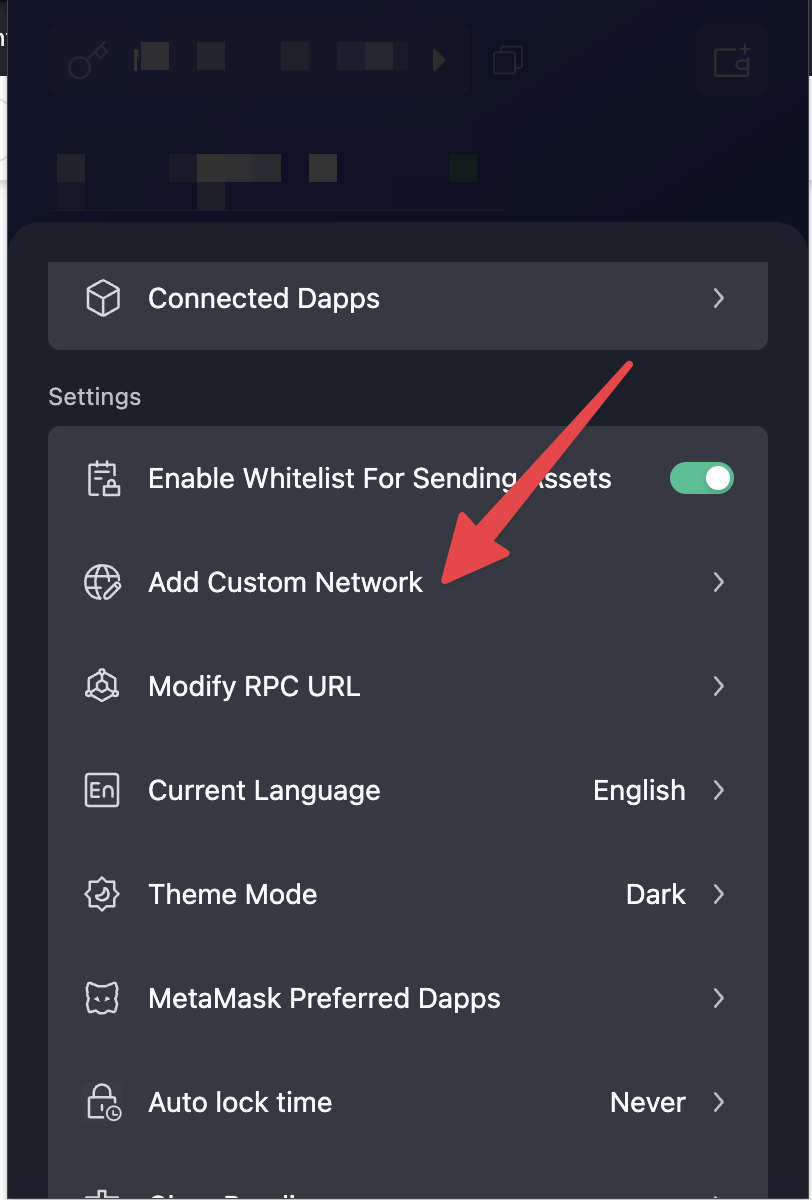Change Auto lock time
This screenshot has width=812, height=1200.
click(407, 1102)
